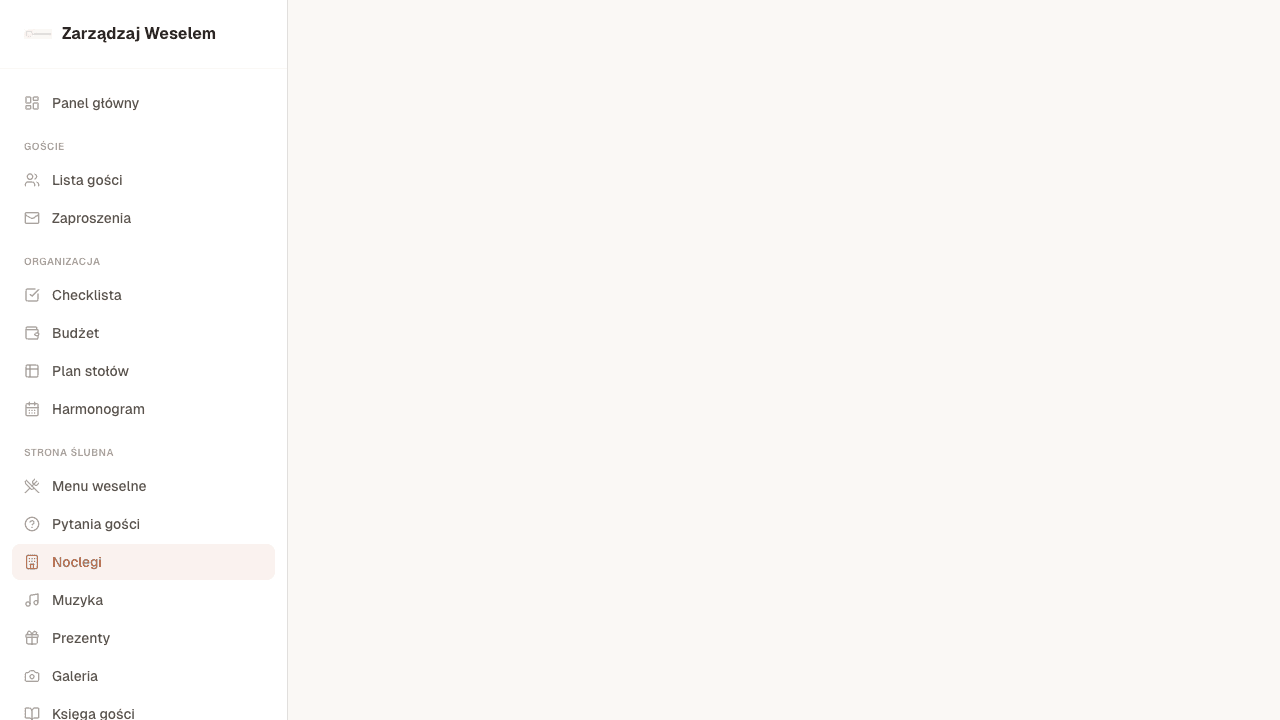Open Panel główny
The width and height of the screenshot is (1280, 720).
(95, 103)
